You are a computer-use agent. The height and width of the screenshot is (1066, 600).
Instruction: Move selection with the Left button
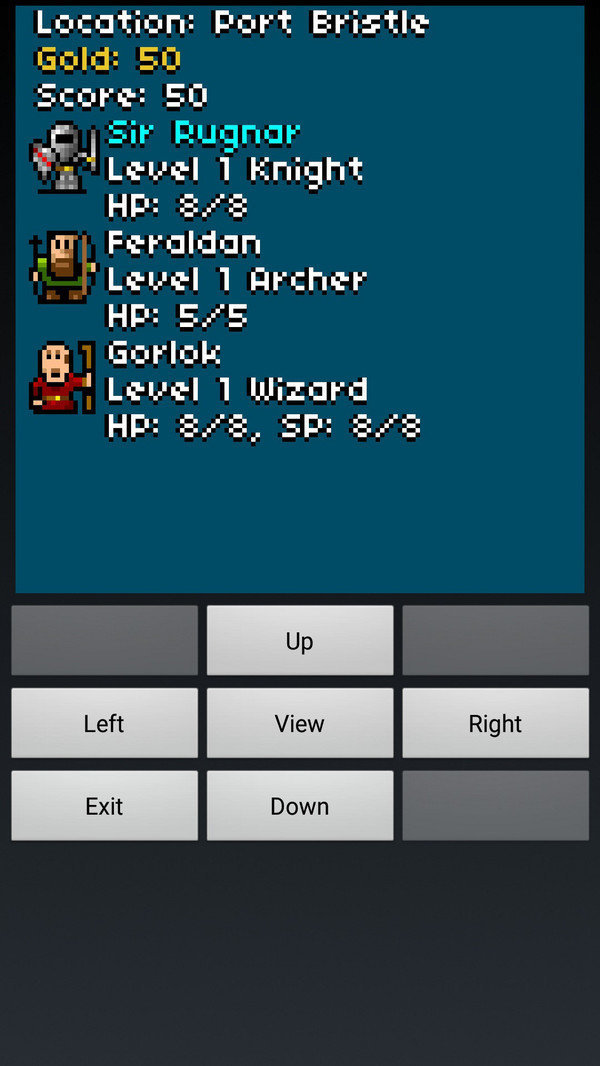(x=104, y=723)
